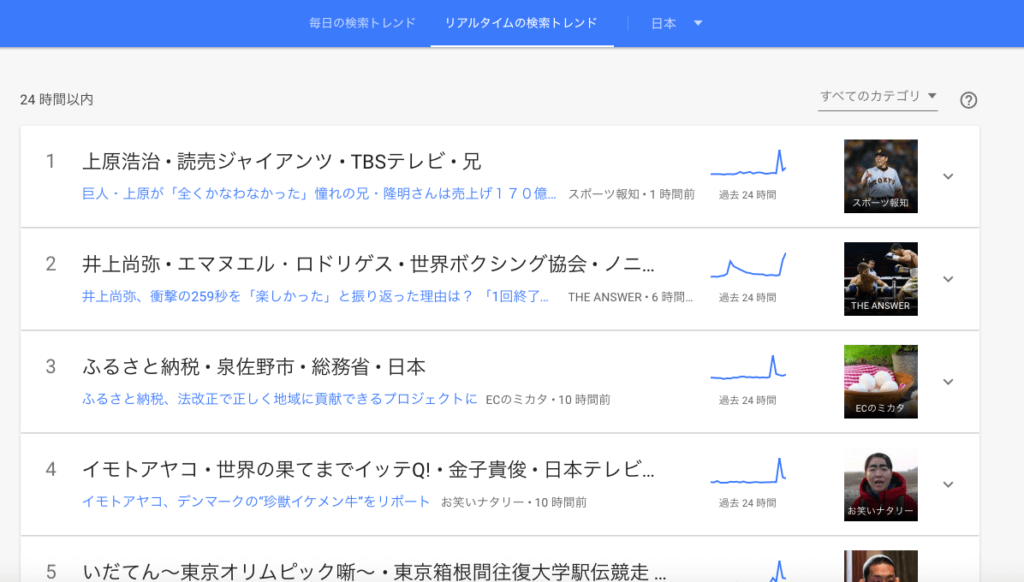
Task: Expand the ふるさと納税 trend chevron
Action: click(x=948, y=382)
